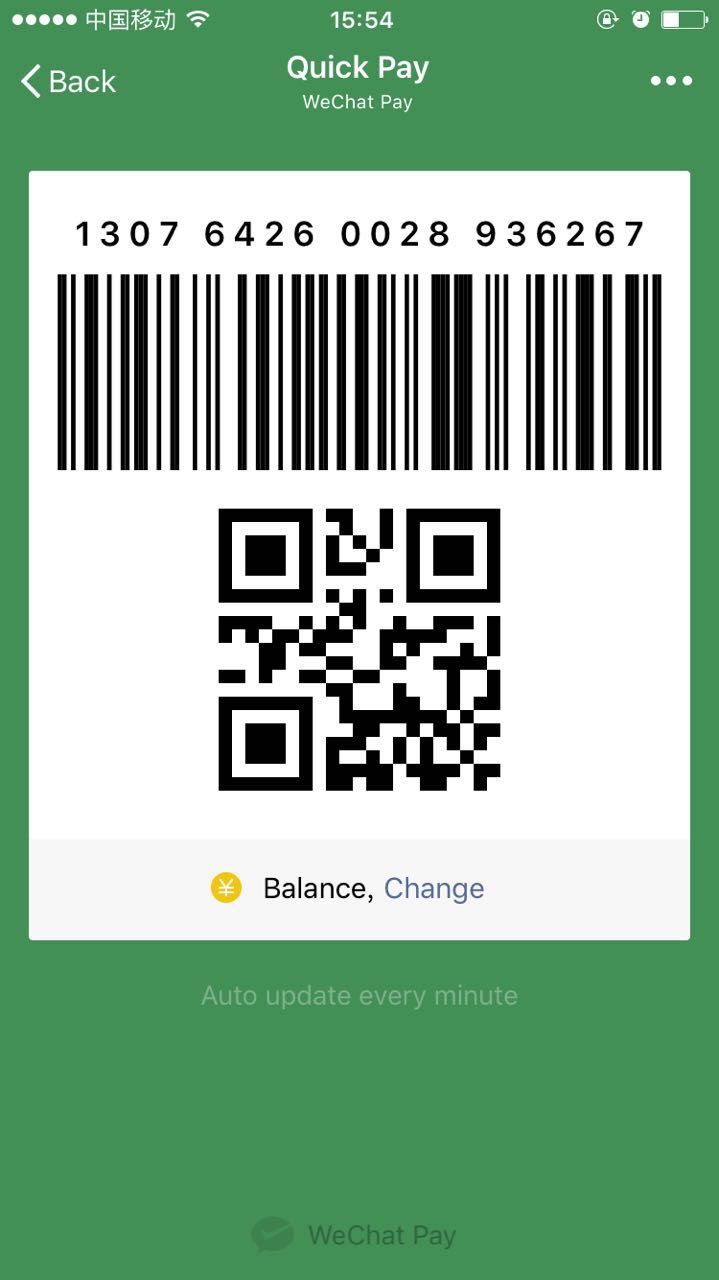
Task: Open the three-dot more options menu
Action: pos(671,82)
